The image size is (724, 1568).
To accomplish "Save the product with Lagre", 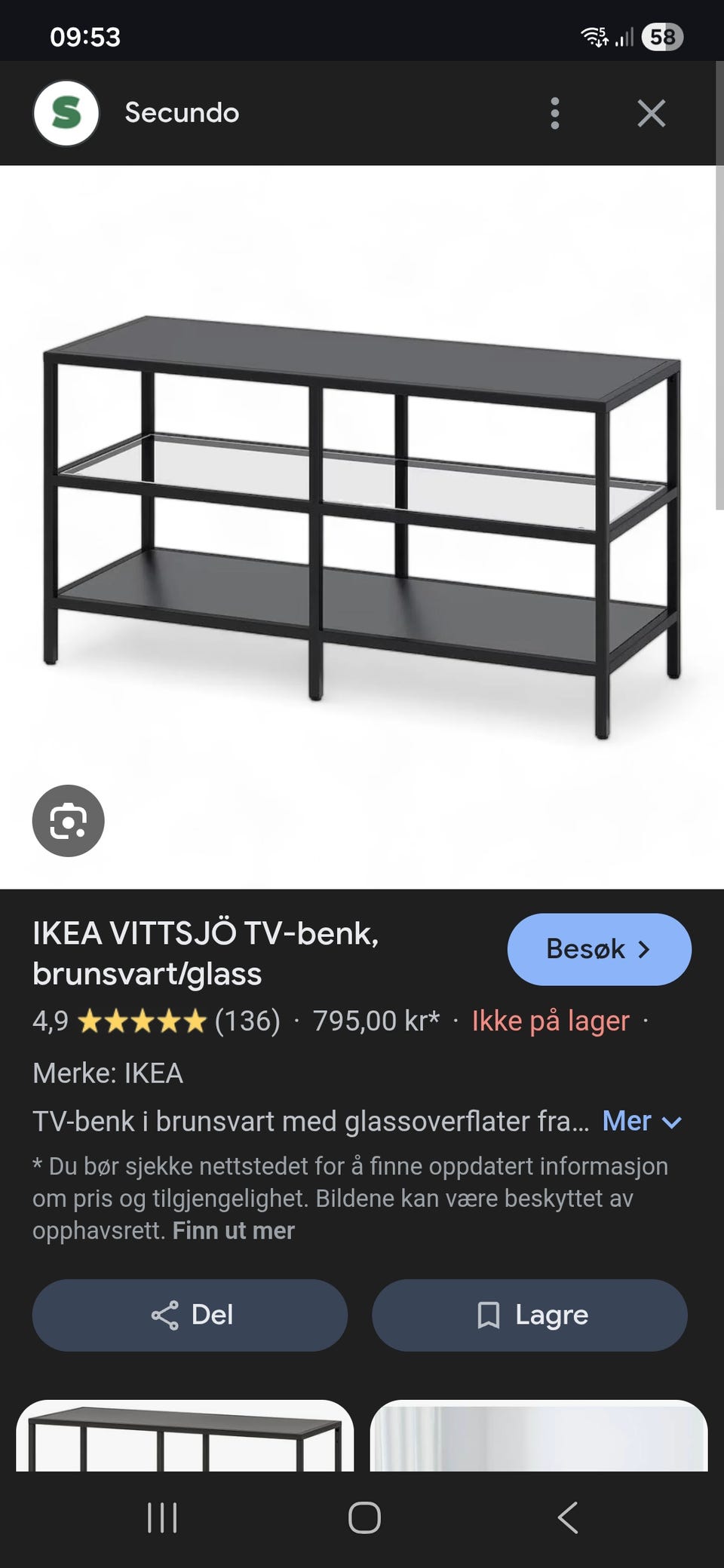I will pyautogui.click(x=529, y=1315).
